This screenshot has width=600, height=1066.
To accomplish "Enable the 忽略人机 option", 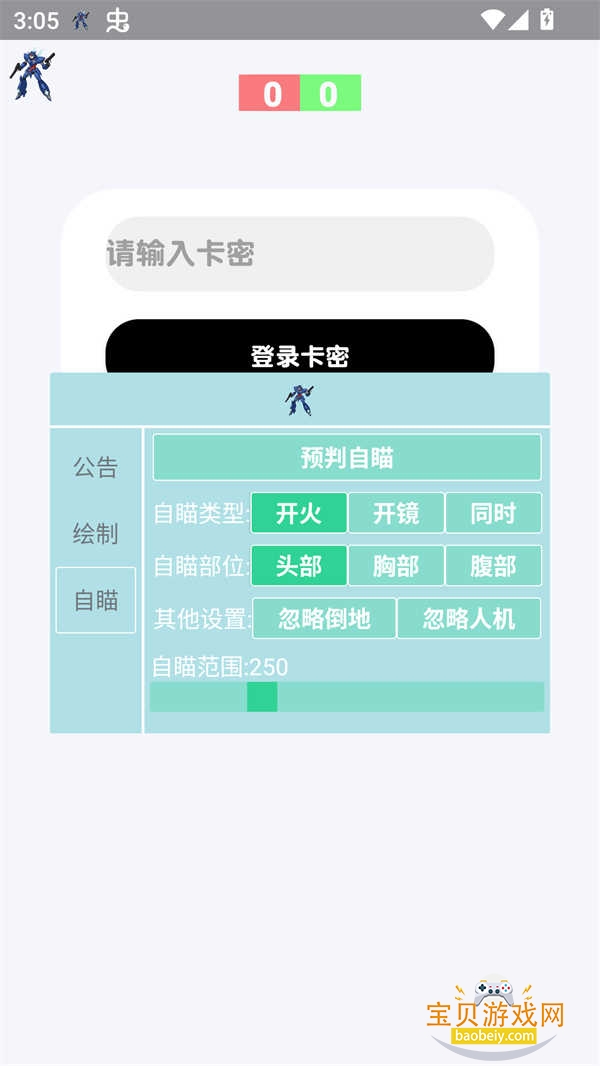I will point(469,618).
